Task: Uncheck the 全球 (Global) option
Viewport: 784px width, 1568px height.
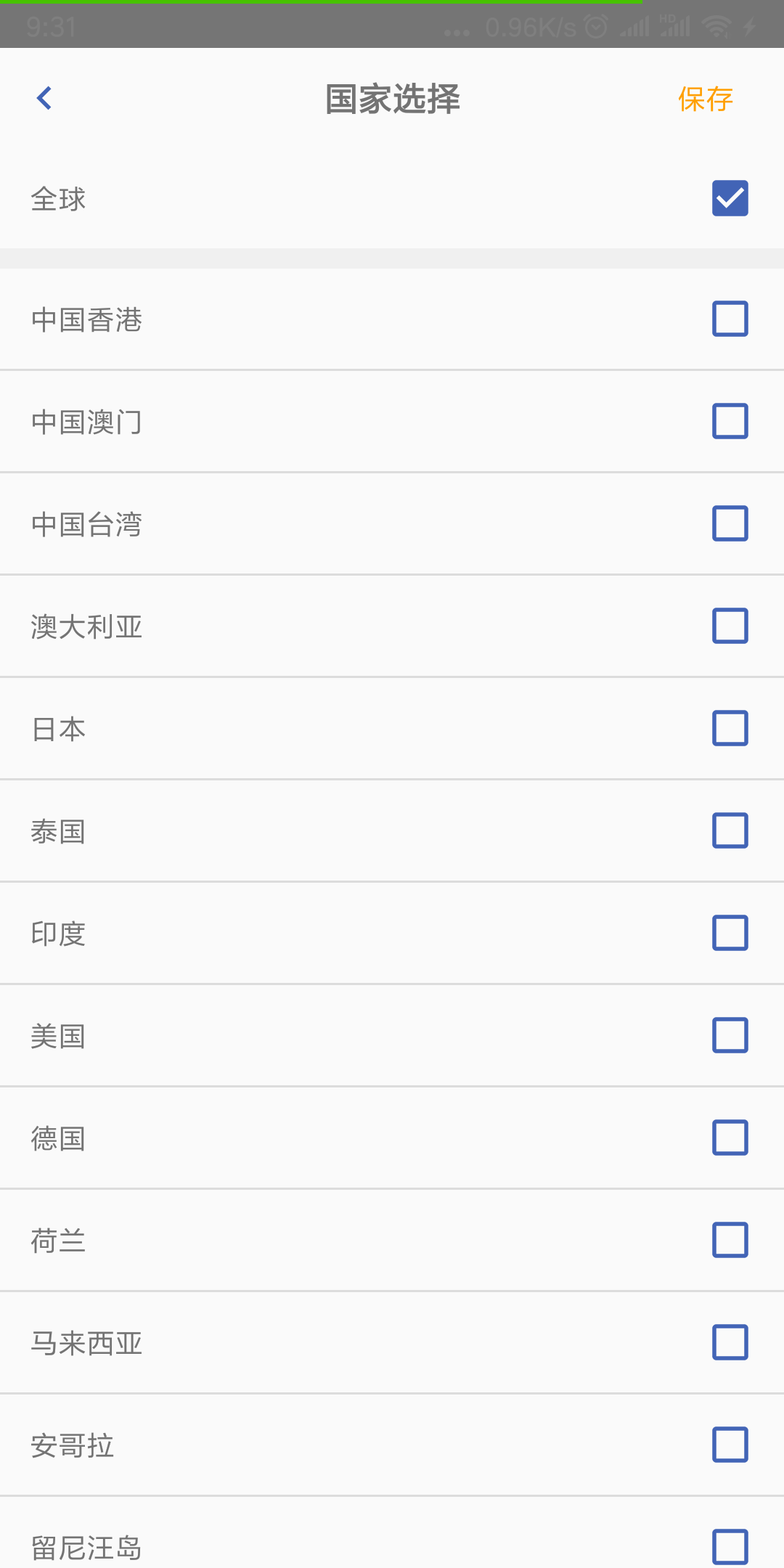Action: coord(729,197)
